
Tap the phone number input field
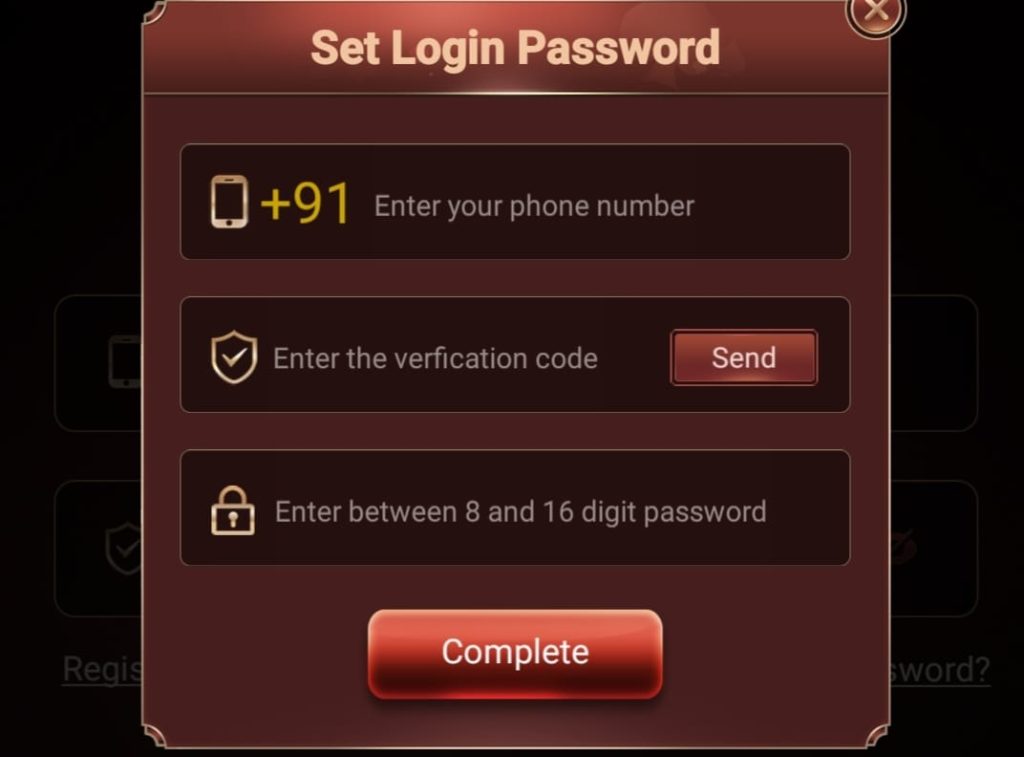coord(560,206)
